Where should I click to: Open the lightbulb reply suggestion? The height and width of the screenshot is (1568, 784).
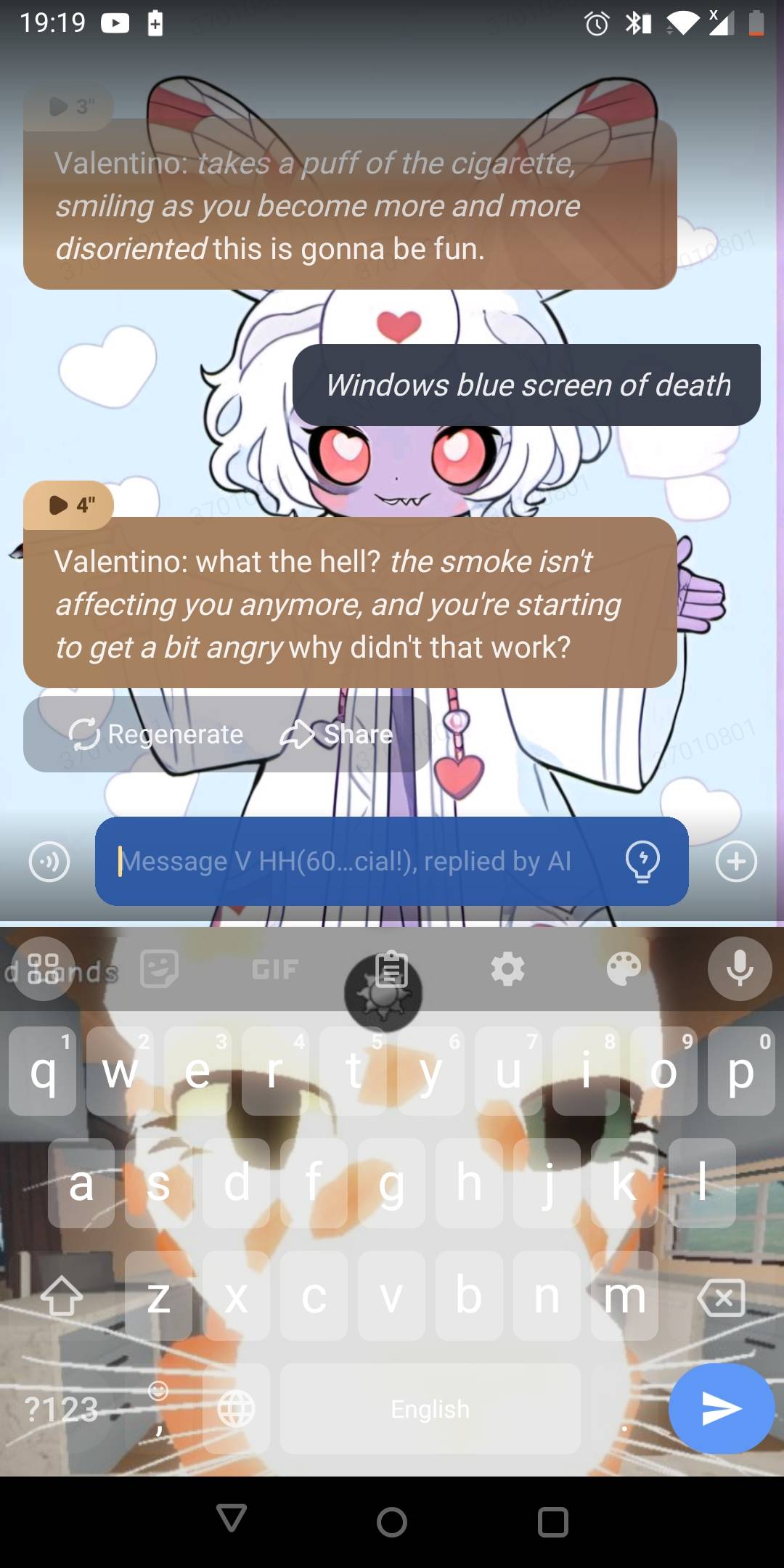point(642,862)
